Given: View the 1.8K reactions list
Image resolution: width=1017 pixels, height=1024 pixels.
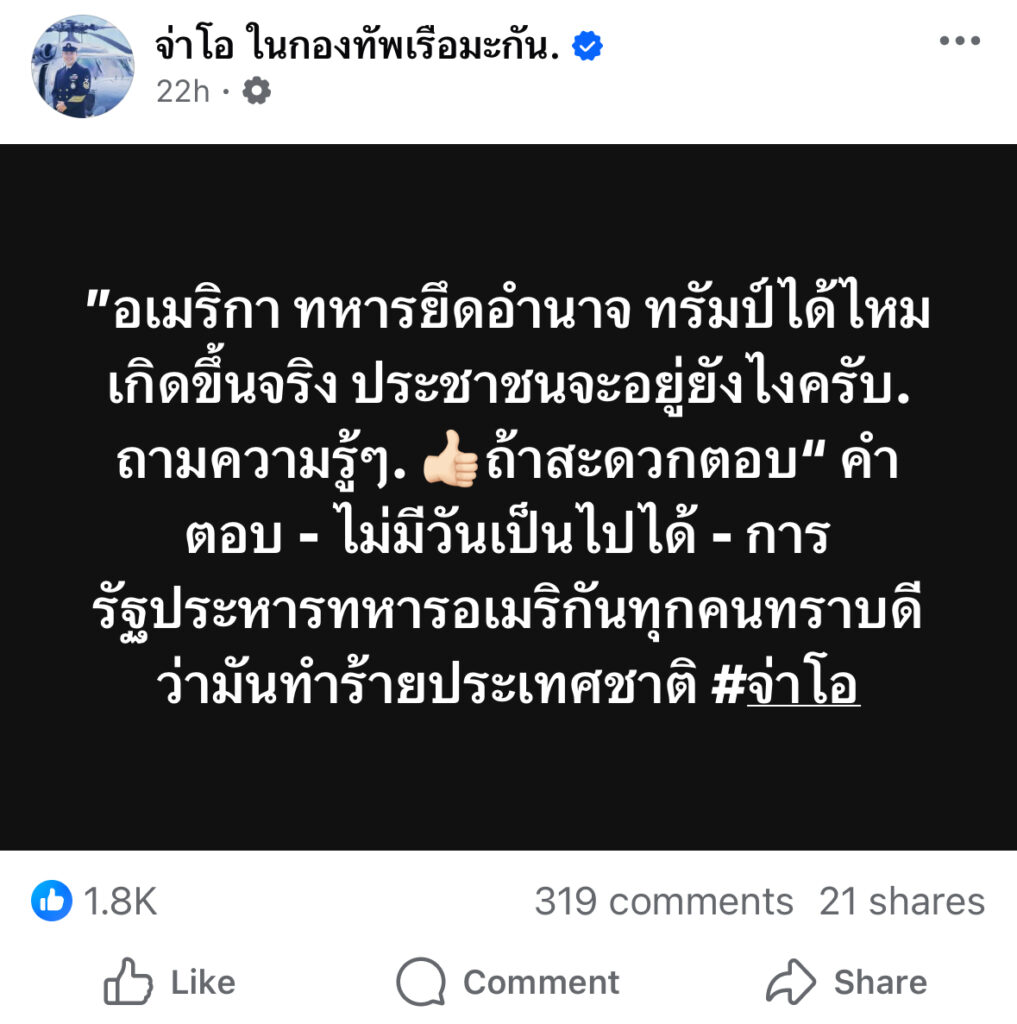Looking at the screenshot, I should click(x=95, y=902).
